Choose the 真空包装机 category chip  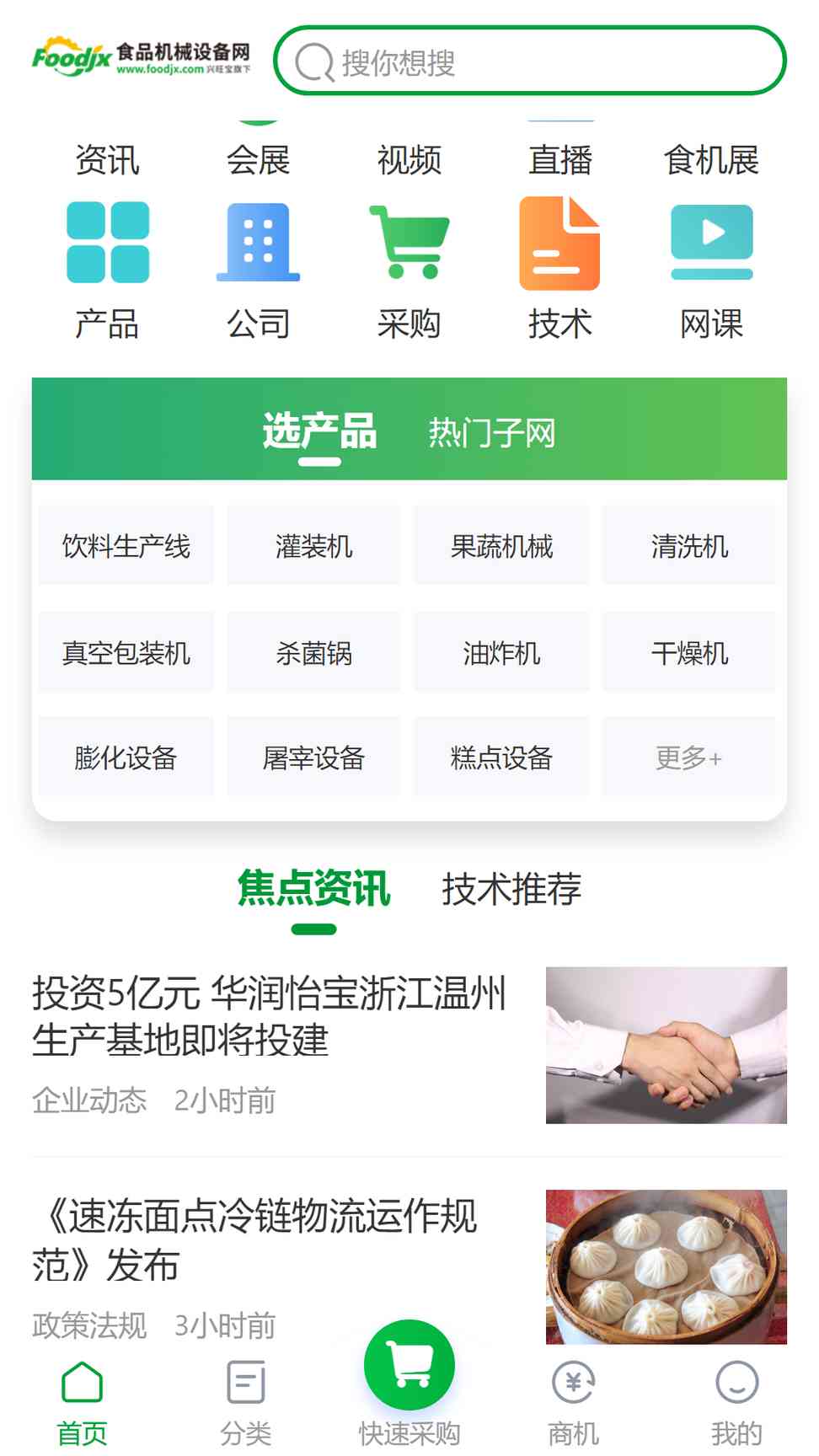(126, 653)
